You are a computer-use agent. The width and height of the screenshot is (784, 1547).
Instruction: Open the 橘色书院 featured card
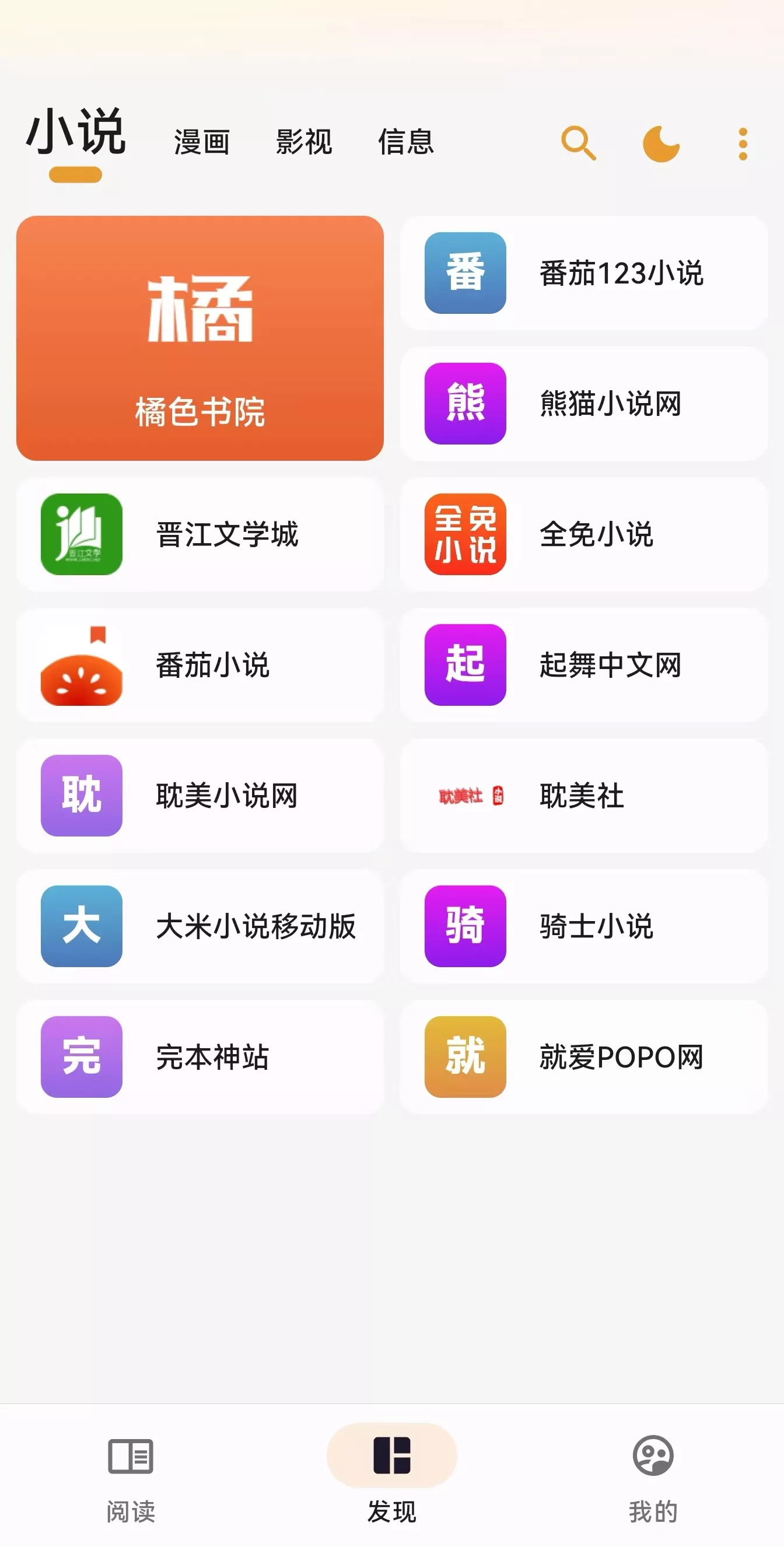click(200, 338)
